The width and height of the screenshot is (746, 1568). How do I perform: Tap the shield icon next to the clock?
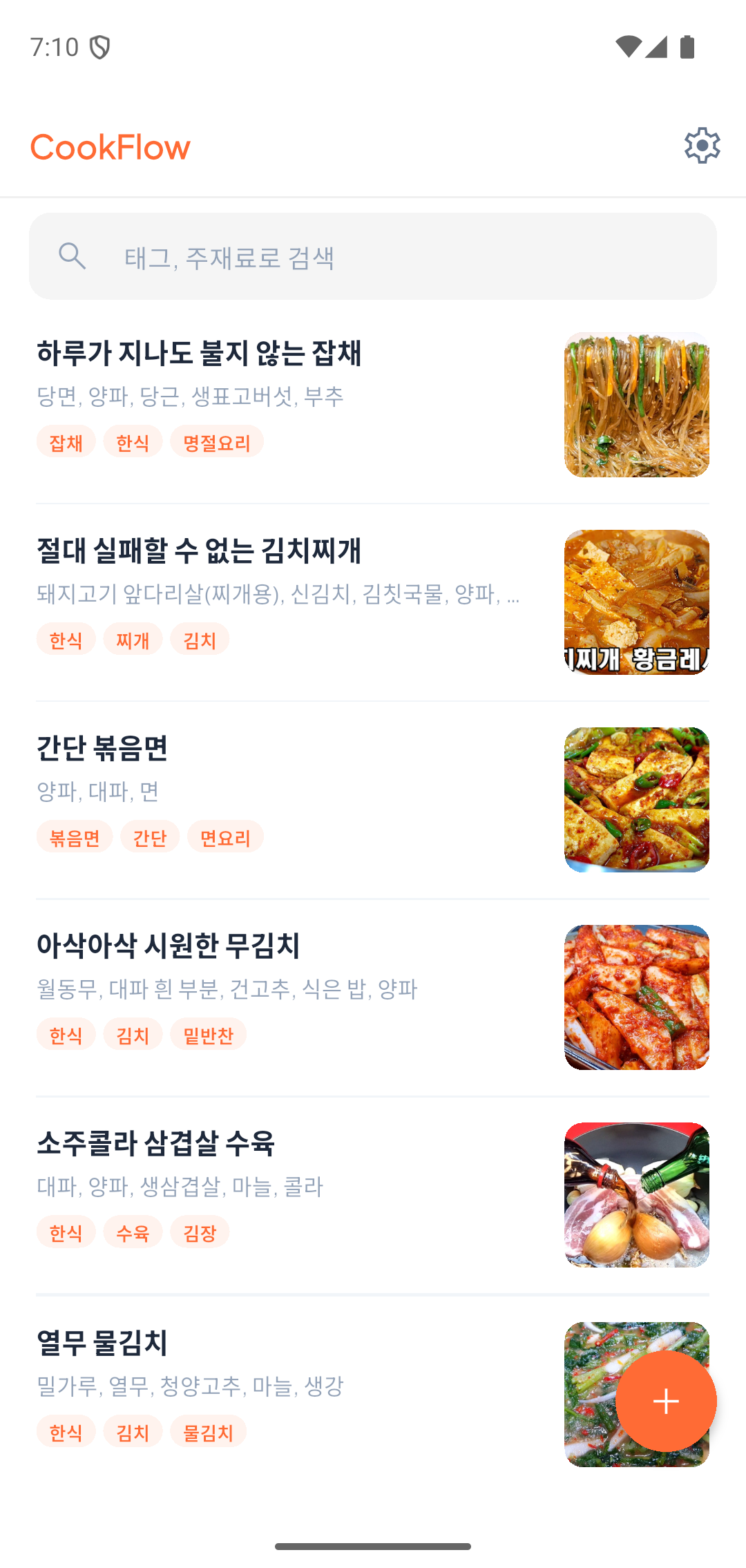99,47
